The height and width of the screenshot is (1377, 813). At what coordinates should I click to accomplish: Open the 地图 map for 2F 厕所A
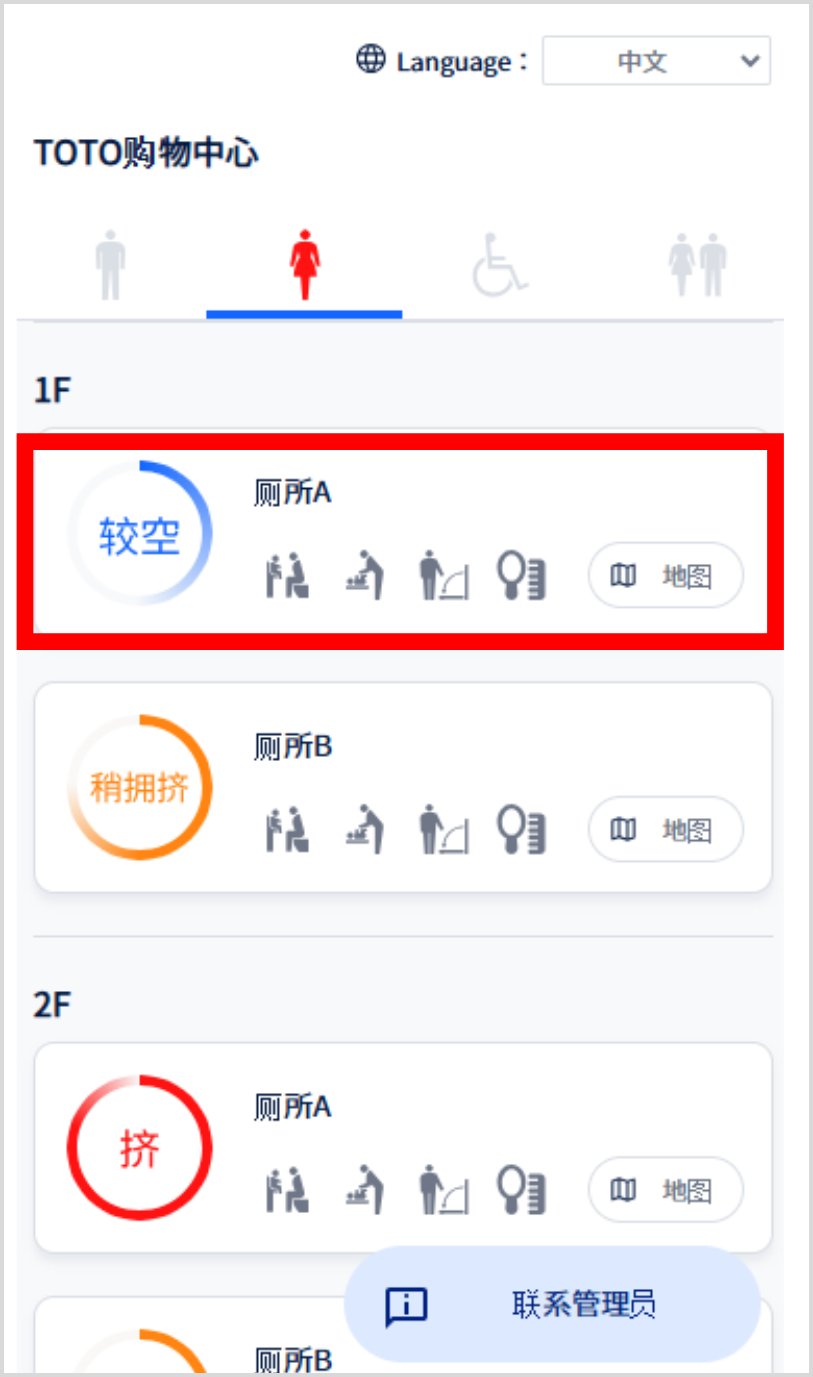(665, 1190)
